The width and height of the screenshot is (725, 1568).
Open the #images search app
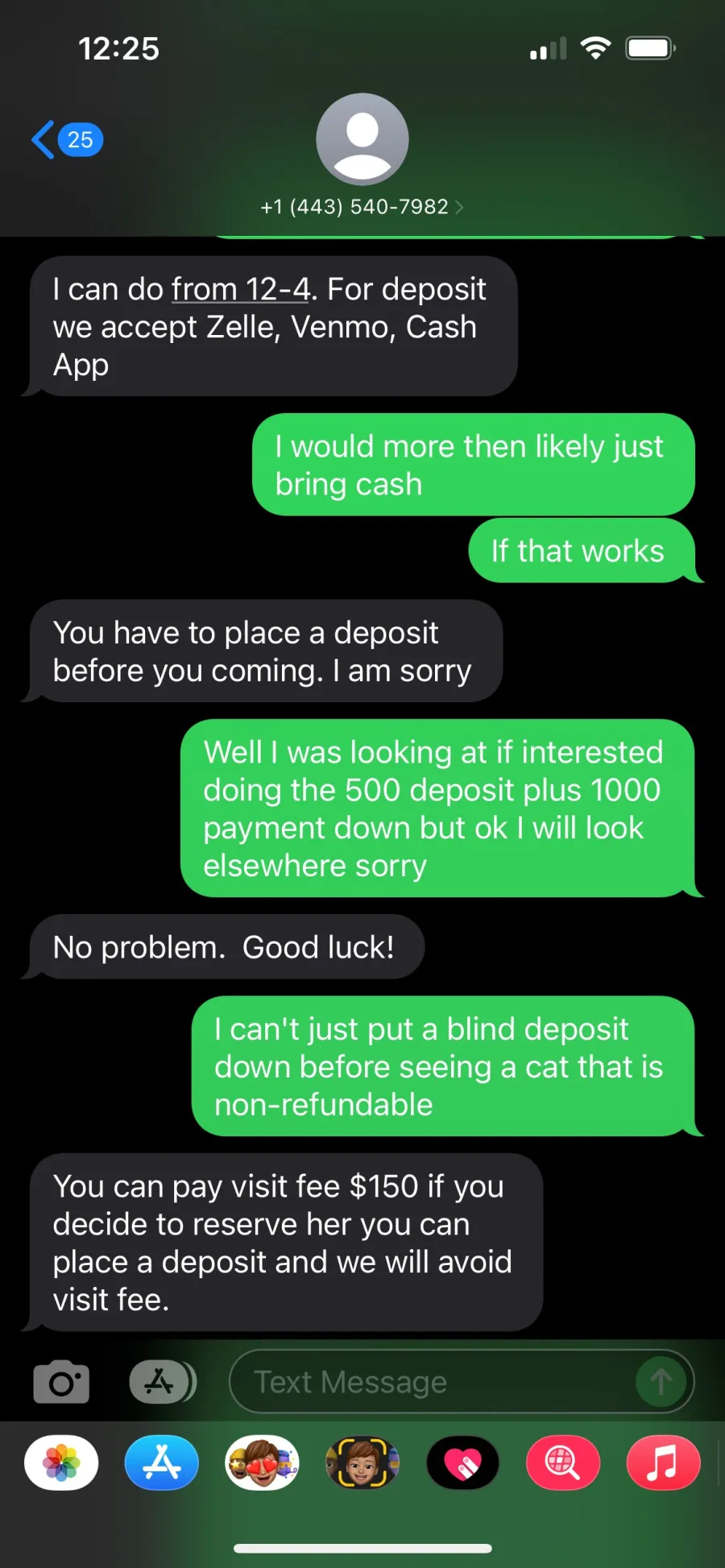(563, 1463)
